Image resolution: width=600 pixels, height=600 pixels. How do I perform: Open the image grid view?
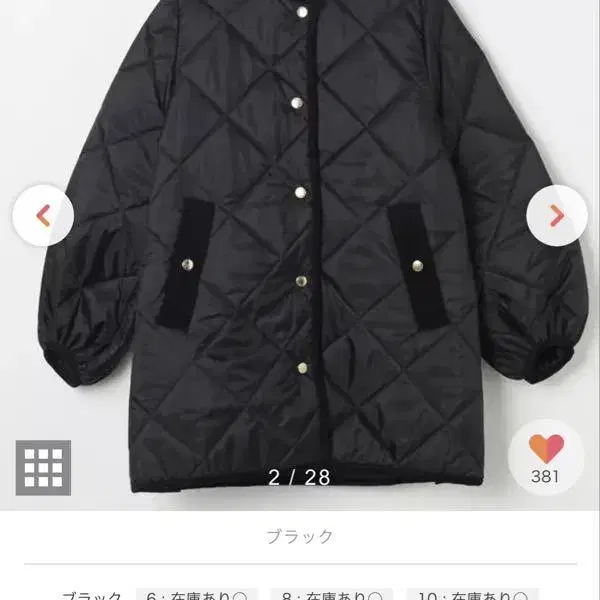[x=45, y=464]
